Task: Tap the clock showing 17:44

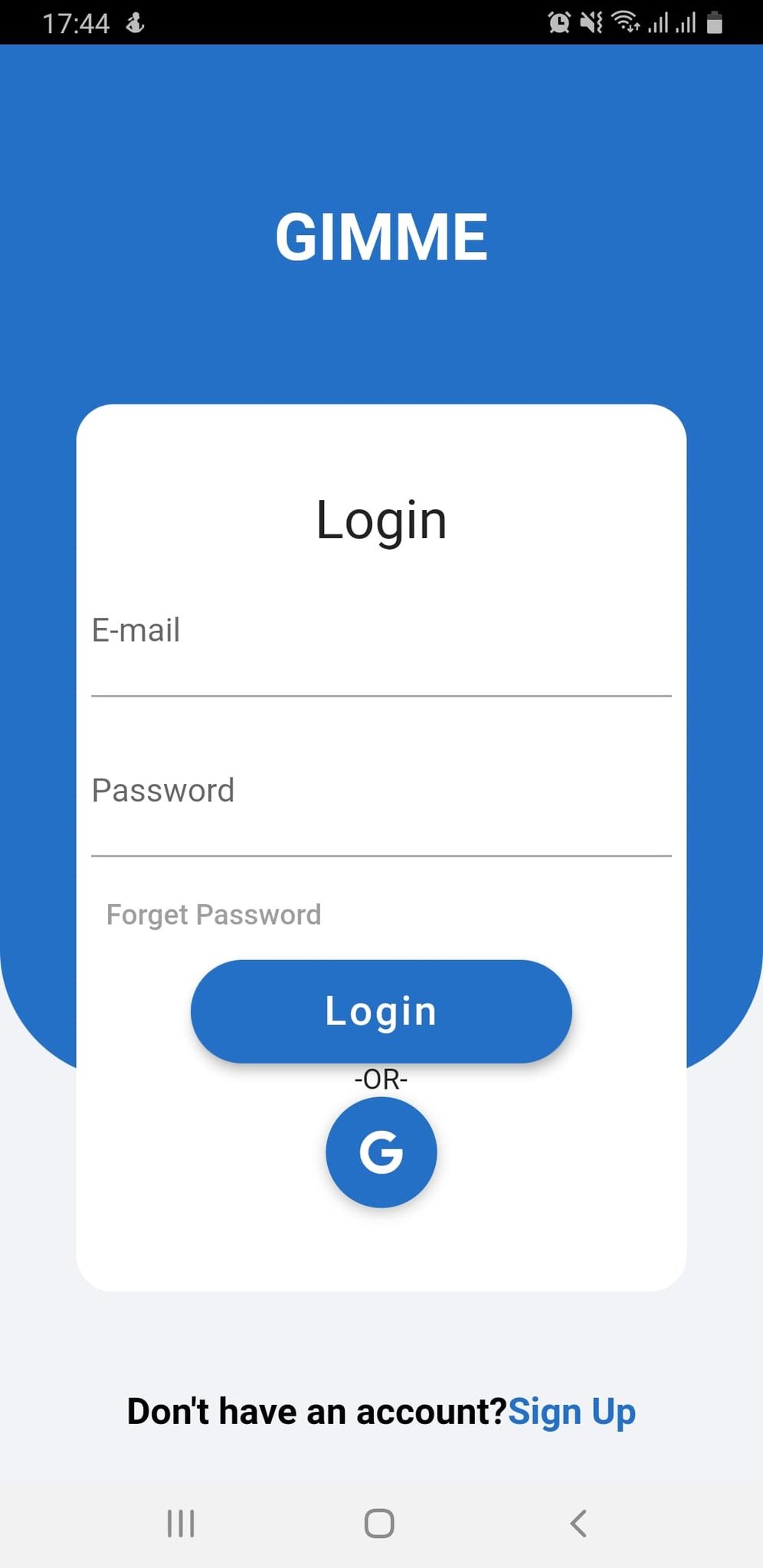Action: coord(77,22)
